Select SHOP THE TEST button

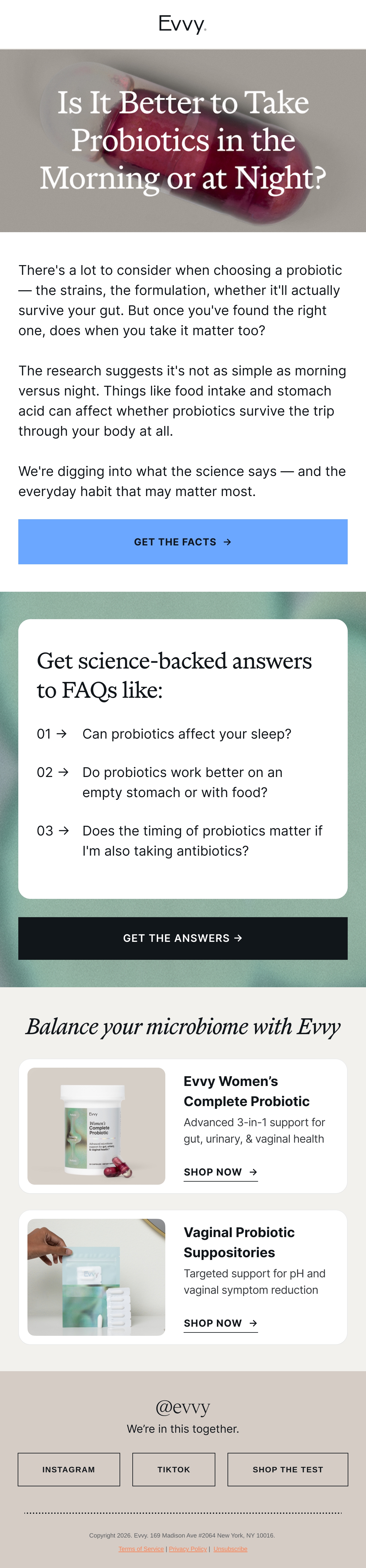coord(288,1469)
